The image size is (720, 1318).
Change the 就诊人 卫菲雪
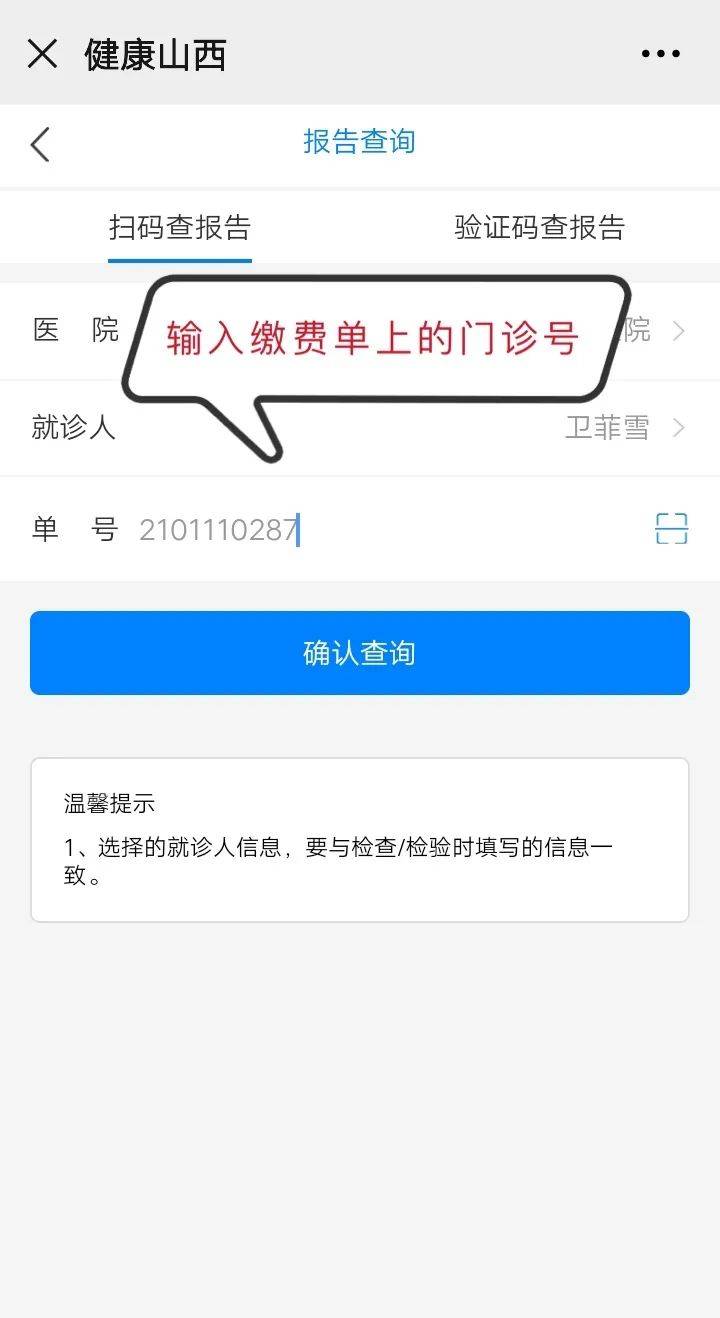360,428
